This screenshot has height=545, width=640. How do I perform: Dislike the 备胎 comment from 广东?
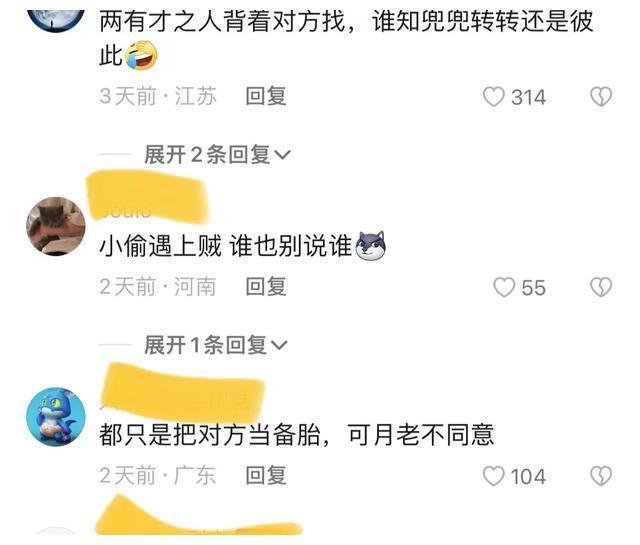600,475
